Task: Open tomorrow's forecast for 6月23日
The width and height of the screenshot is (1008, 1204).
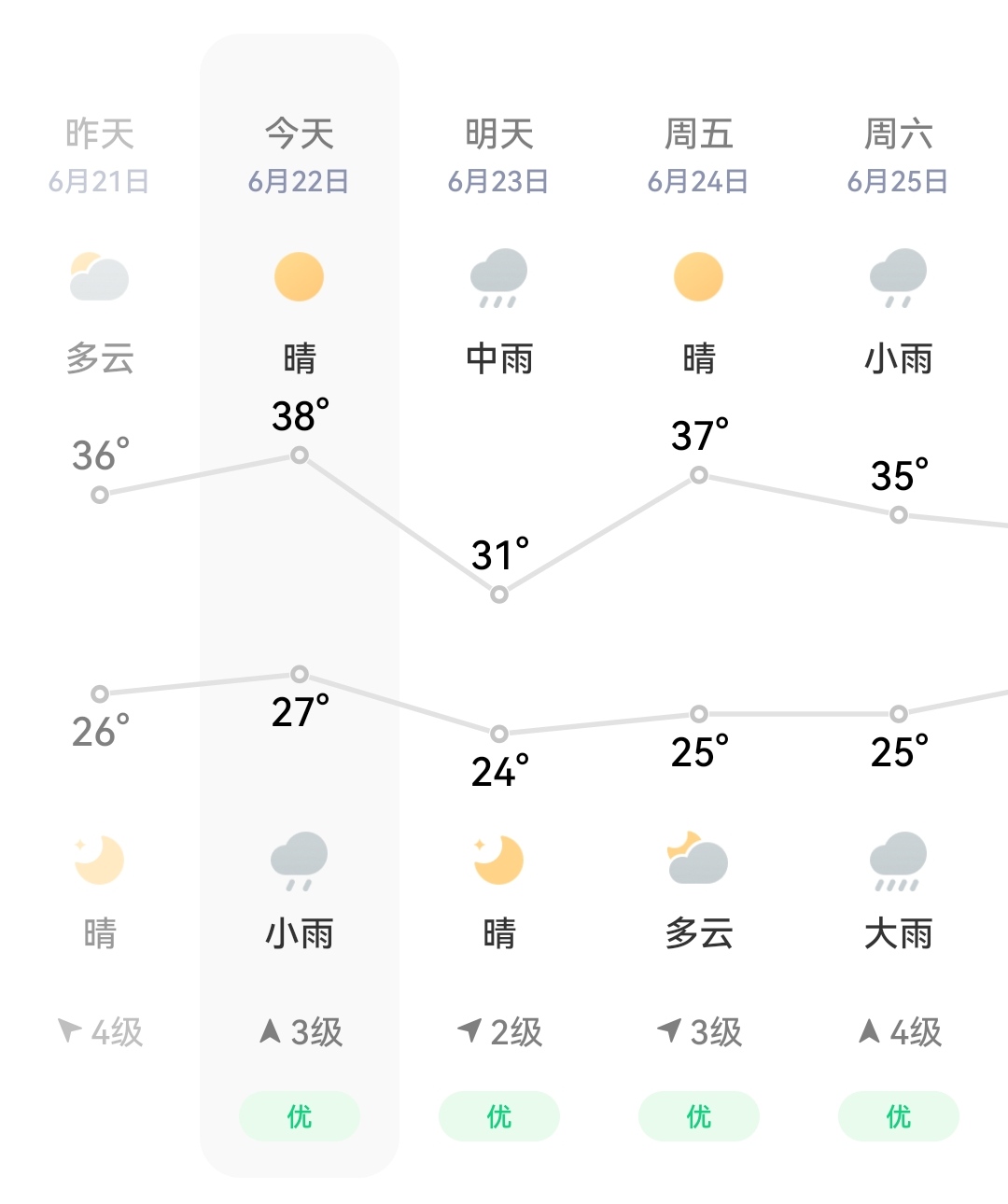Action: click(499, 605)
